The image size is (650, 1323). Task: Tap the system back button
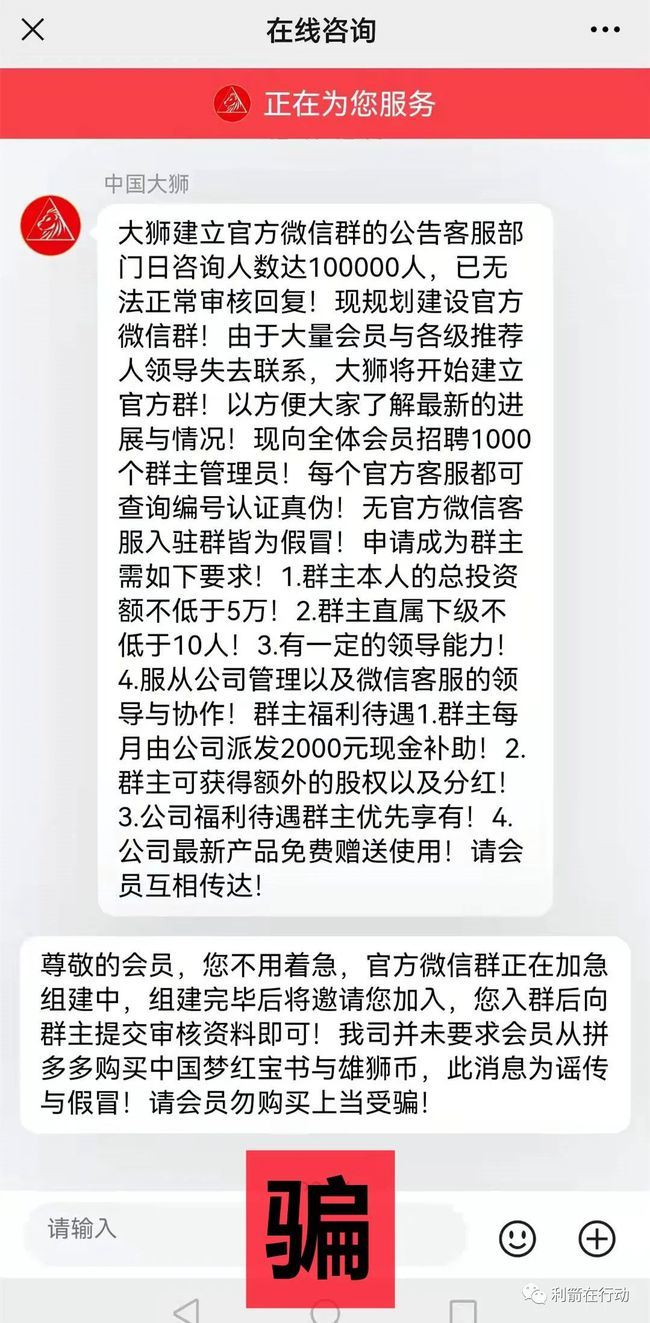(186, 1310)
